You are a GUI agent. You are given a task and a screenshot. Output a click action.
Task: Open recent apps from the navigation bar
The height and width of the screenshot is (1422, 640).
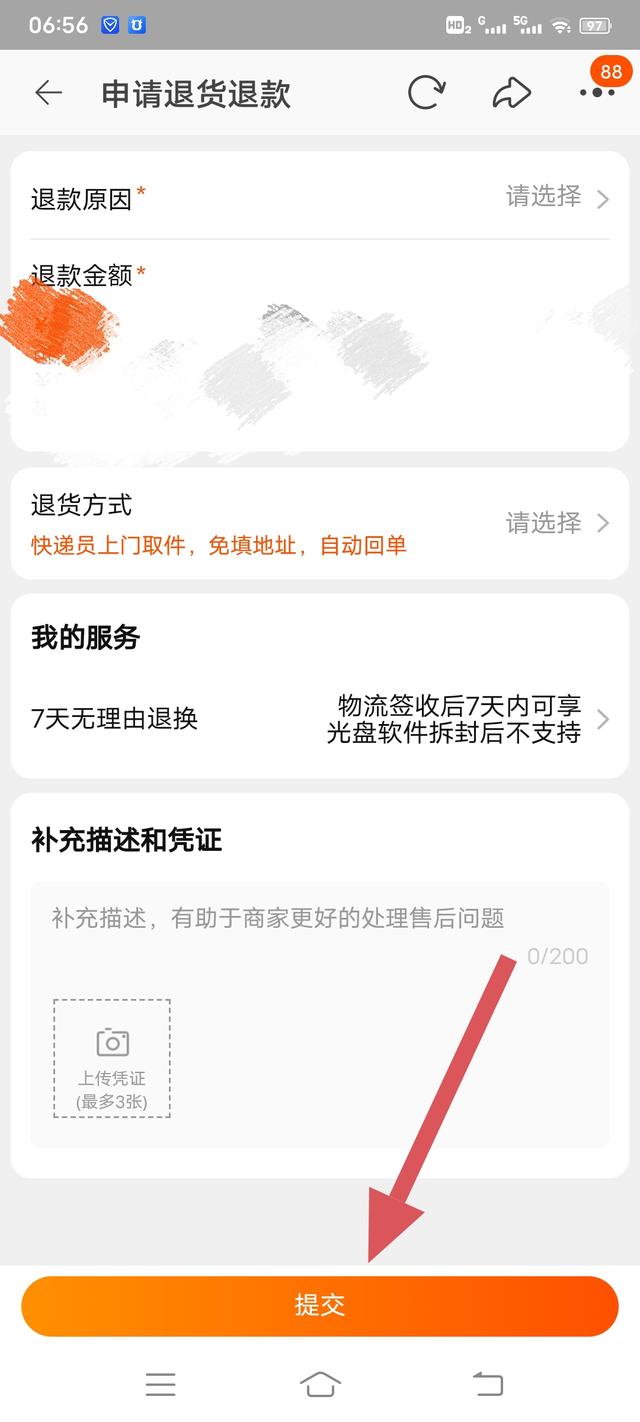point(160,1384)
